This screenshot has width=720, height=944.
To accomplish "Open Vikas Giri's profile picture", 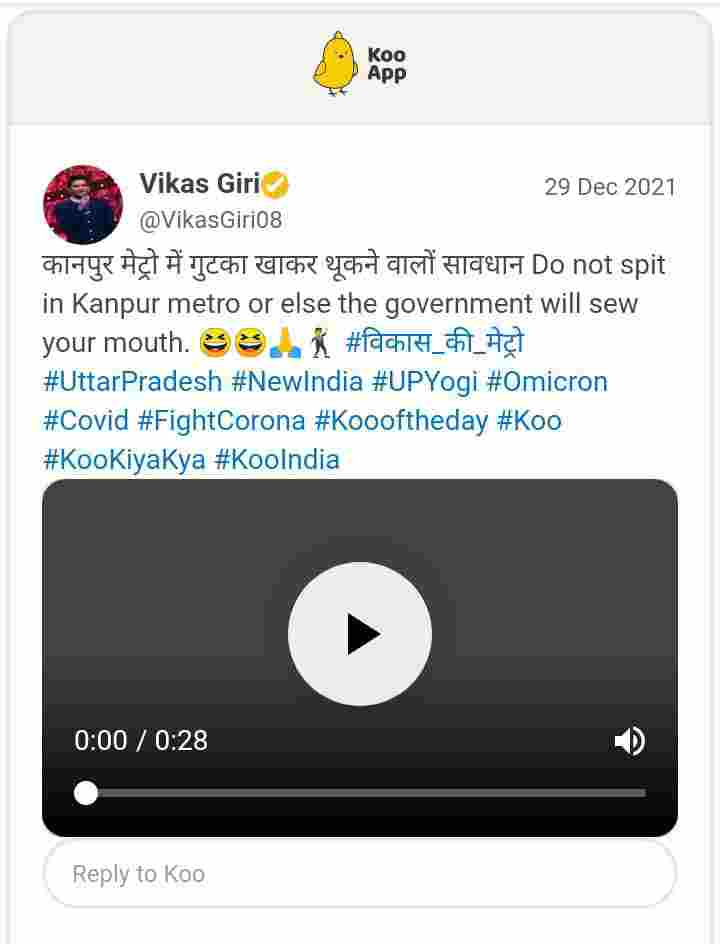I will point(82,205).
